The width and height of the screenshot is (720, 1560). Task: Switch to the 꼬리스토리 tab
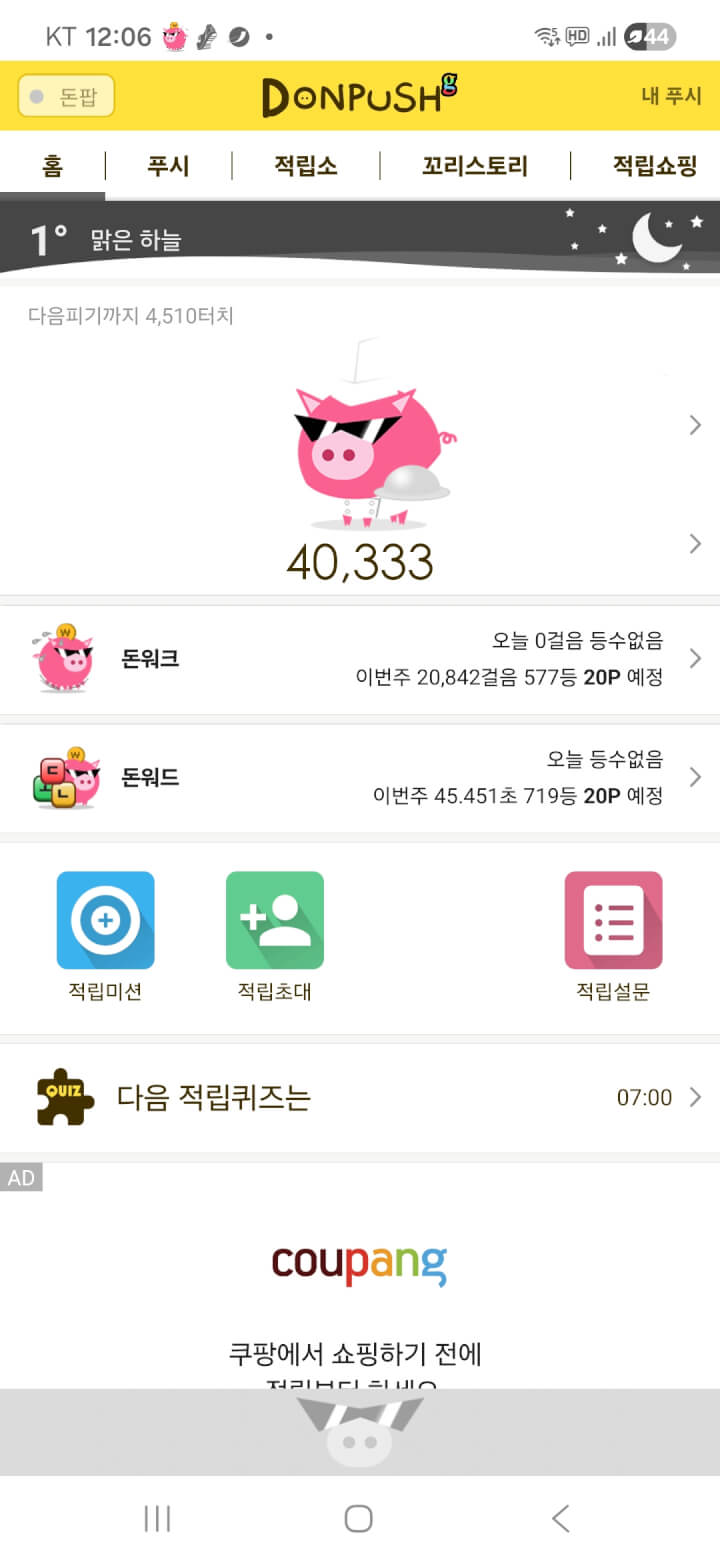(475, 166)
